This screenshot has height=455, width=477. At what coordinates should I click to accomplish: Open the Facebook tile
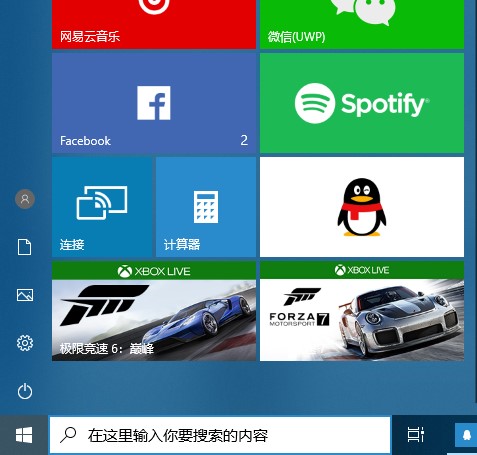pyautogui.click(x=154, y=103)
